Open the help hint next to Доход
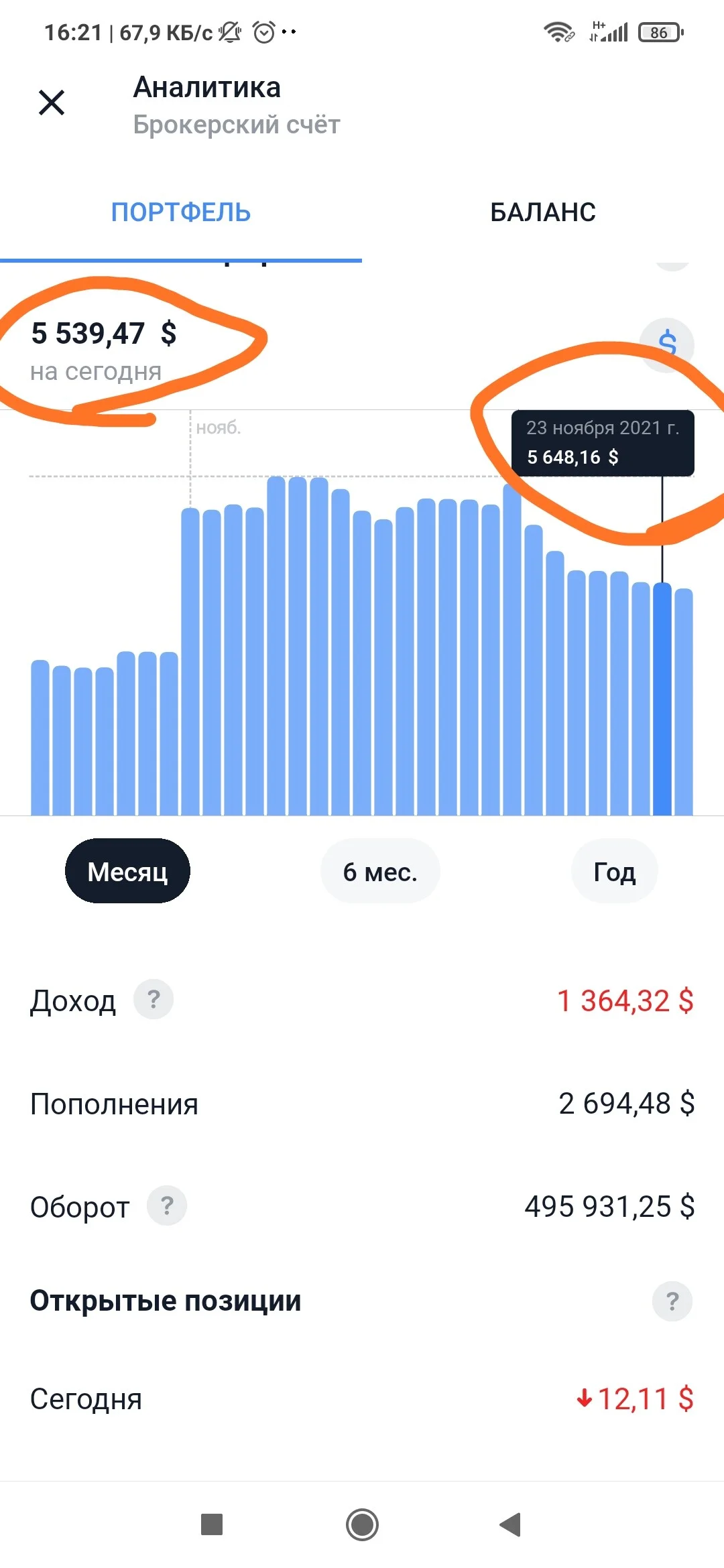Image resolution: width=724 pixels, height=1568 pixels. [154, 999]
